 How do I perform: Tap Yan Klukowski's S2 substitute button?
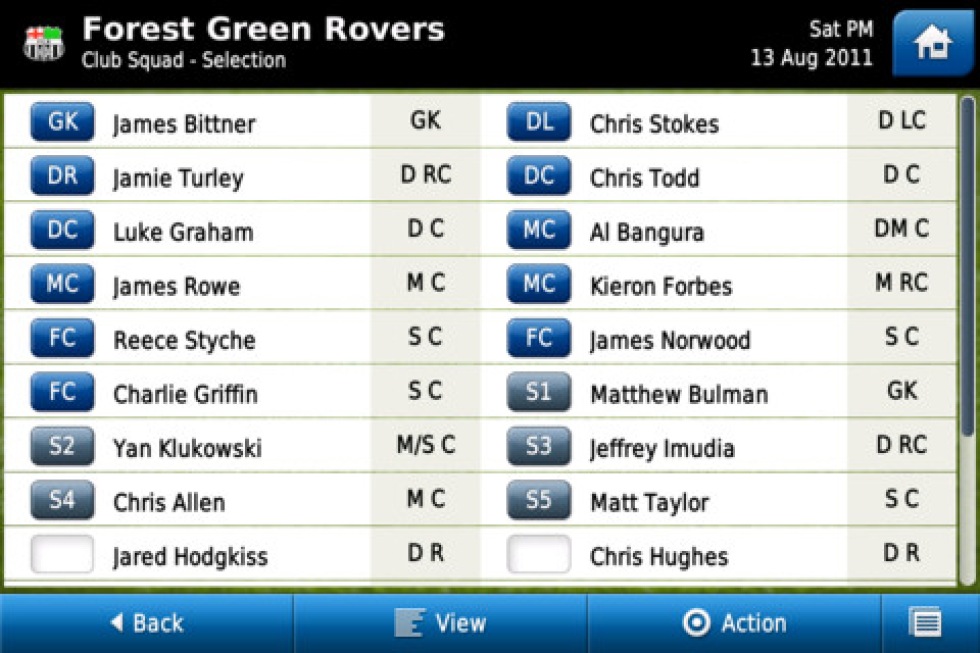(x=62, y=446)
